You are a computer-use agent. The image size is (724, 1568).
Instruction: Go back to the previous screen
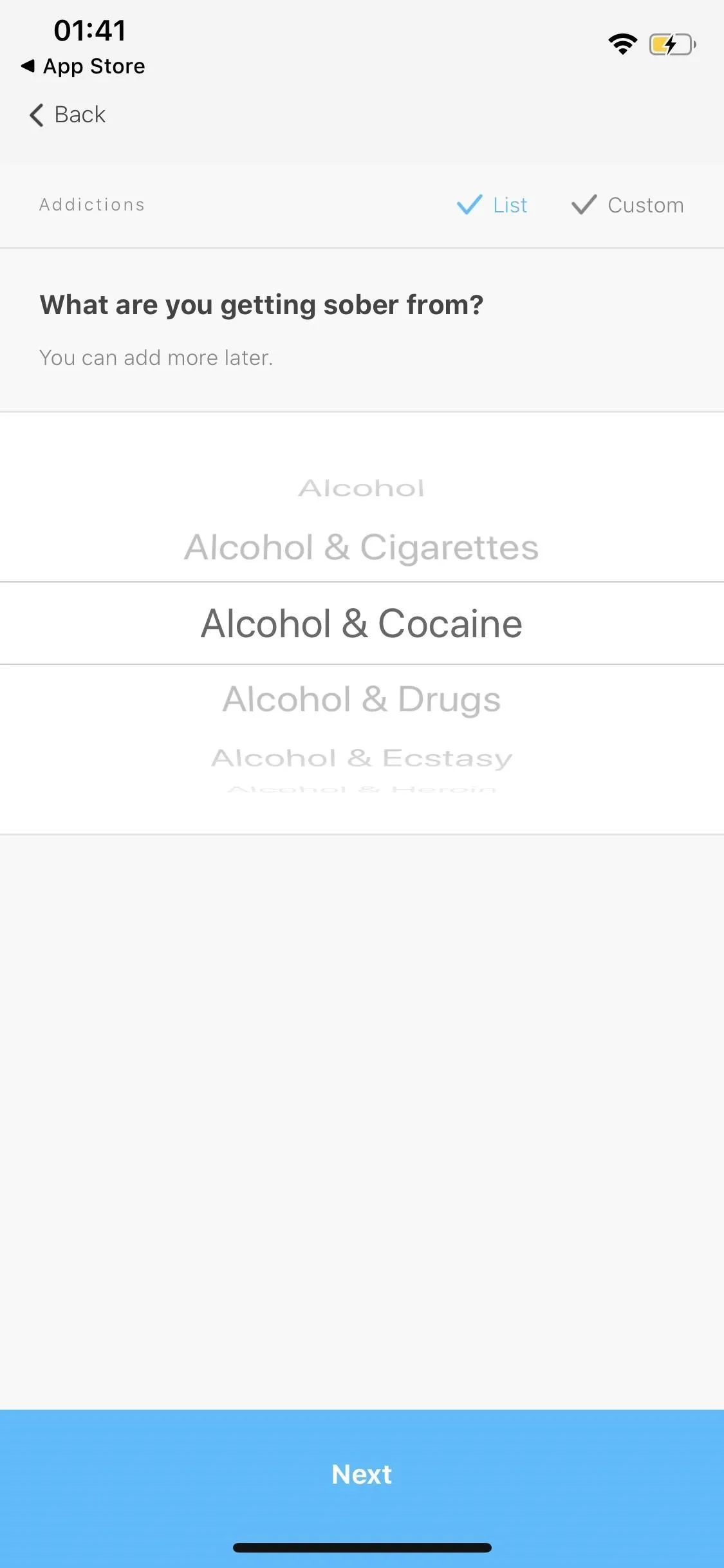pyautogui.click(x=68, y=115)
